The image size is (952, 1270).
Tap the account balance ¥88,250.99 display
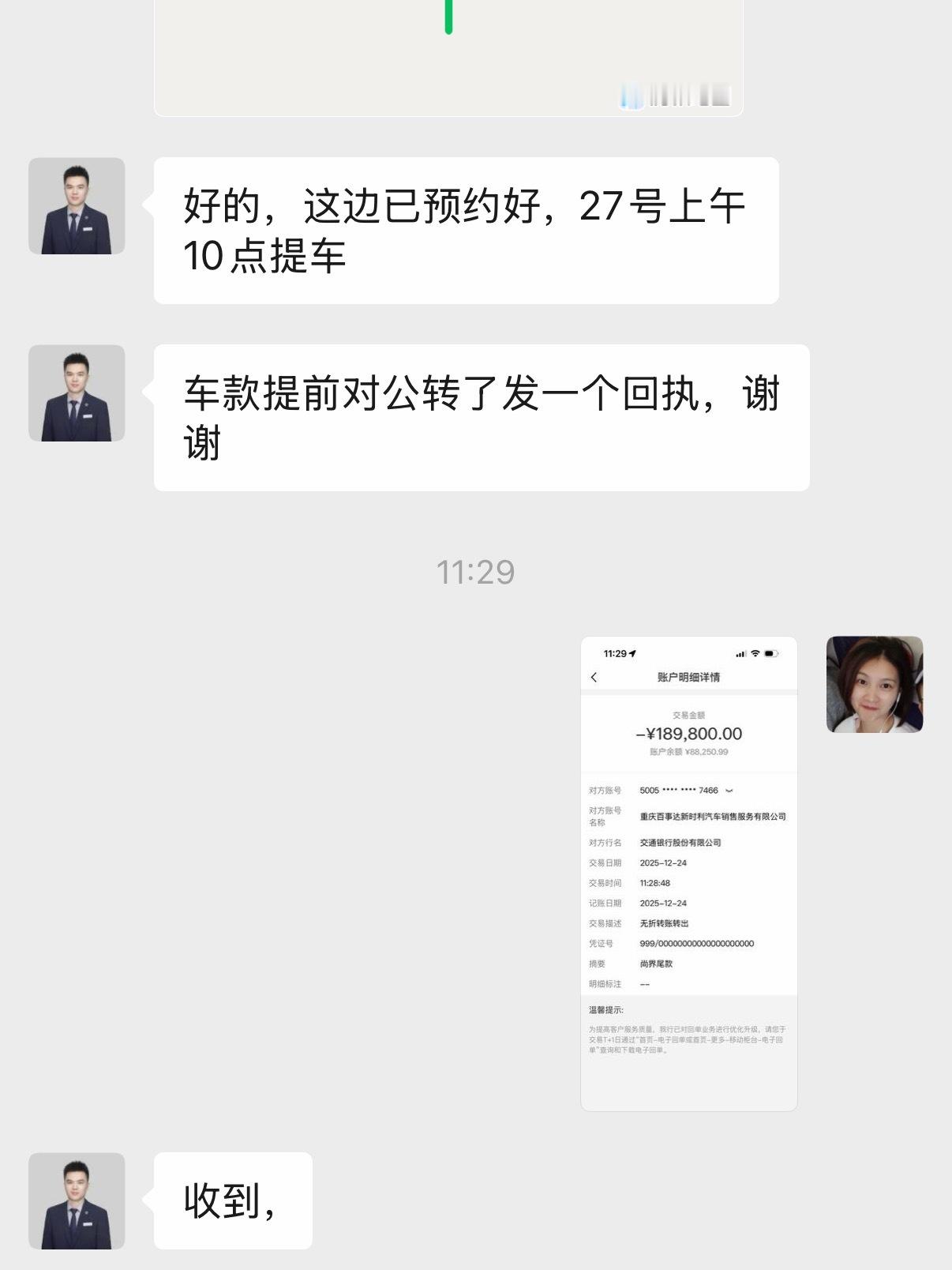pyautogui.click(x=688, y=751)
